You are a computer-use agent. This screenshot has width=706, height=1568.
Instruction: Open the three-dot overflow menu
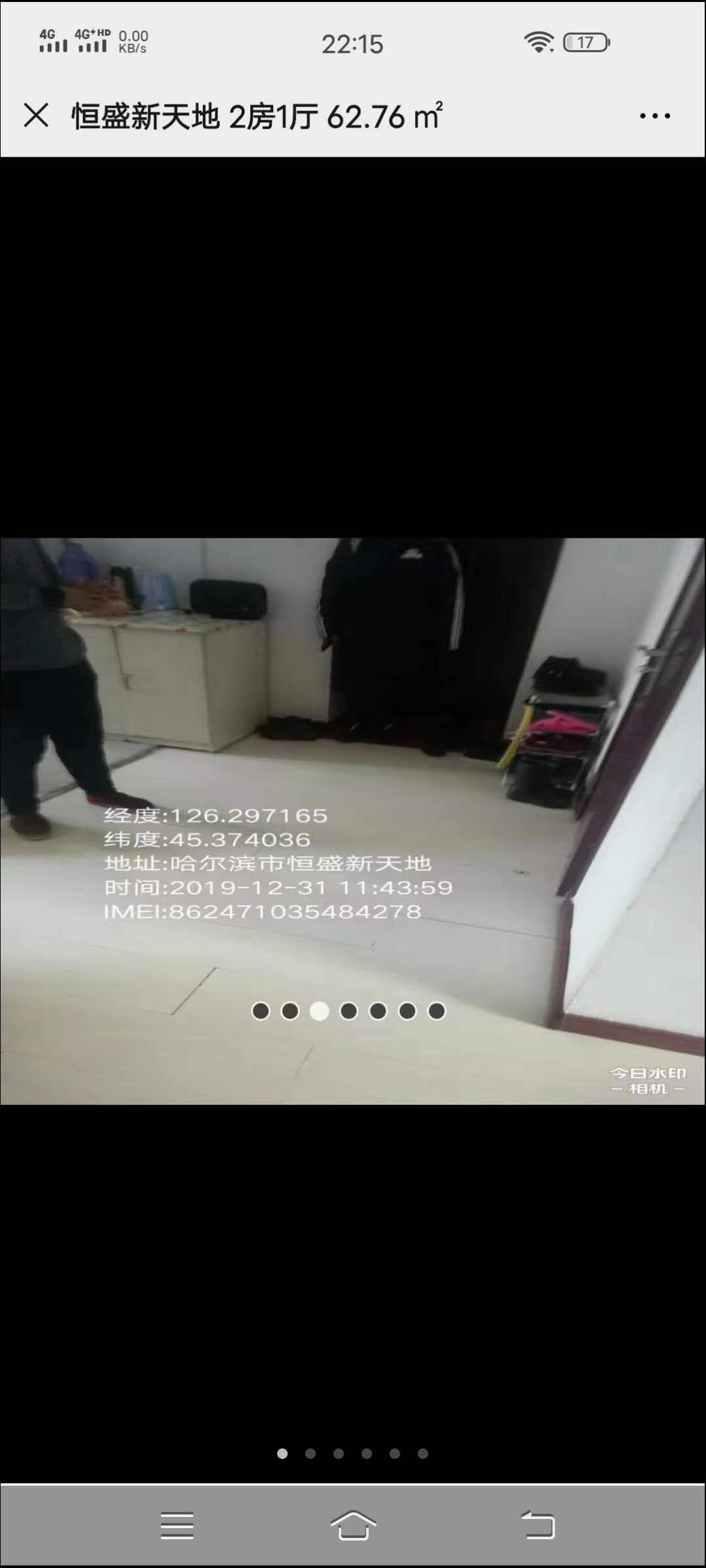pos(654,116)
